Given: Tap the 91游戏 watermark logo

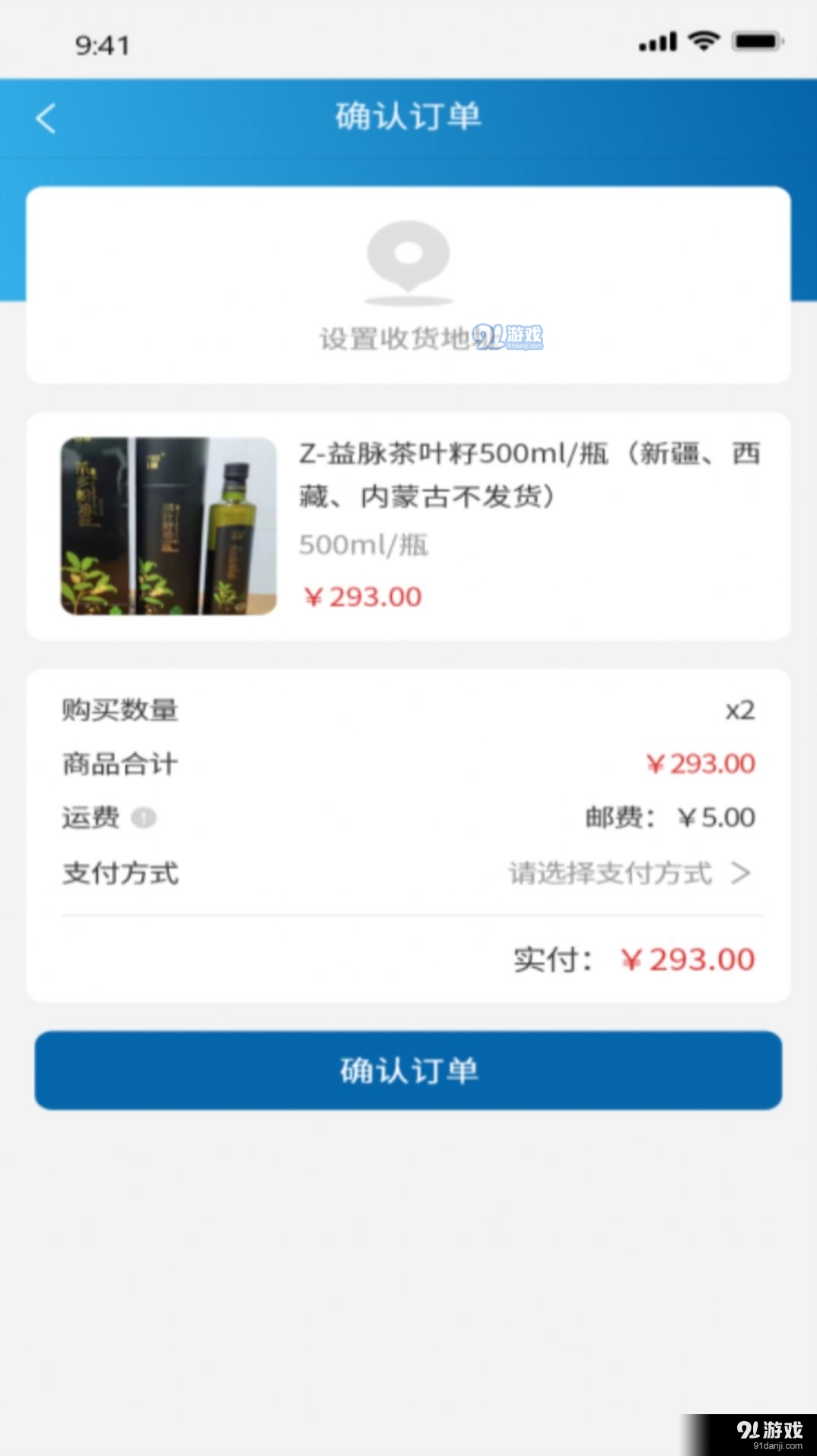Looking at the screenshot, I should pyautogui.click(x=509, y=335).
